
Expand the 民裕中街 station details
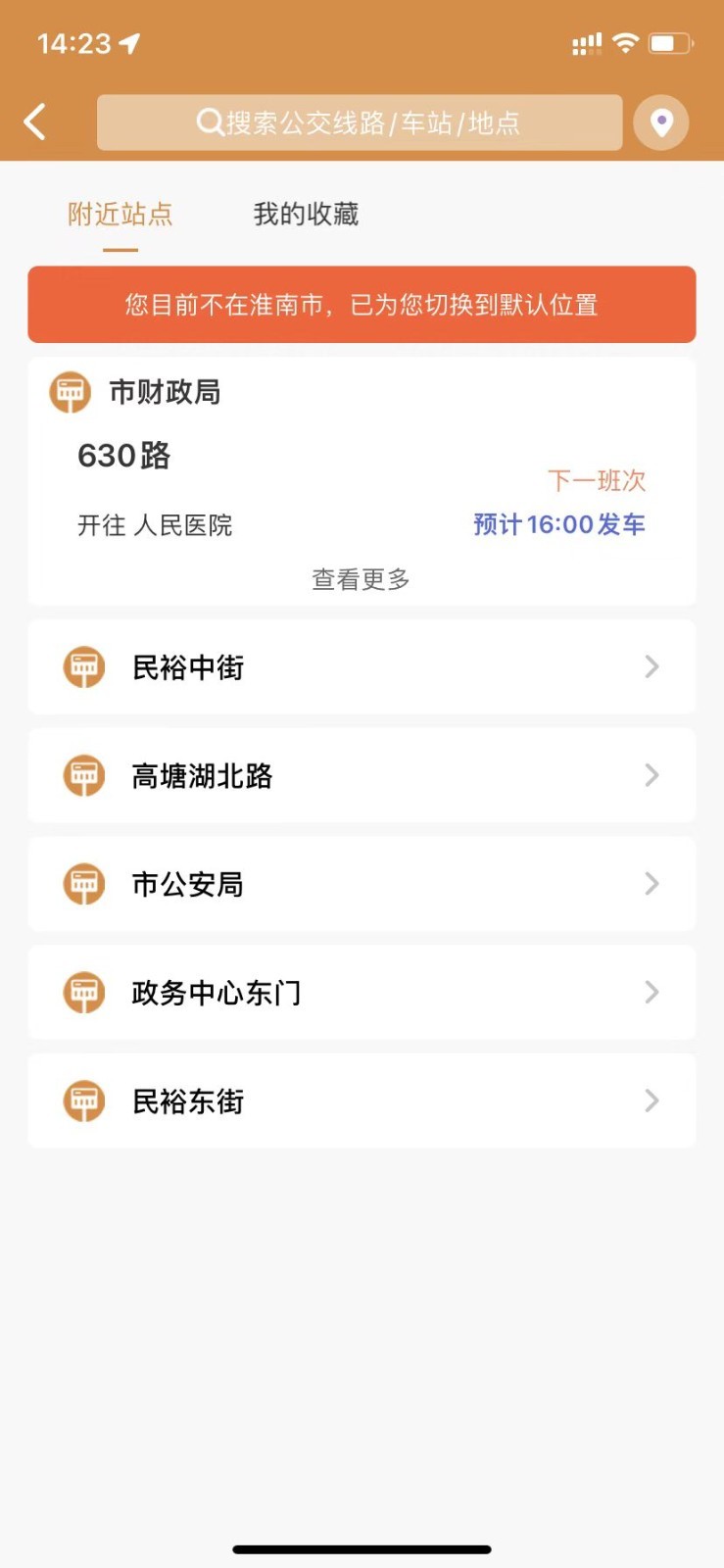pyautogui.click(x=652, y=666)
